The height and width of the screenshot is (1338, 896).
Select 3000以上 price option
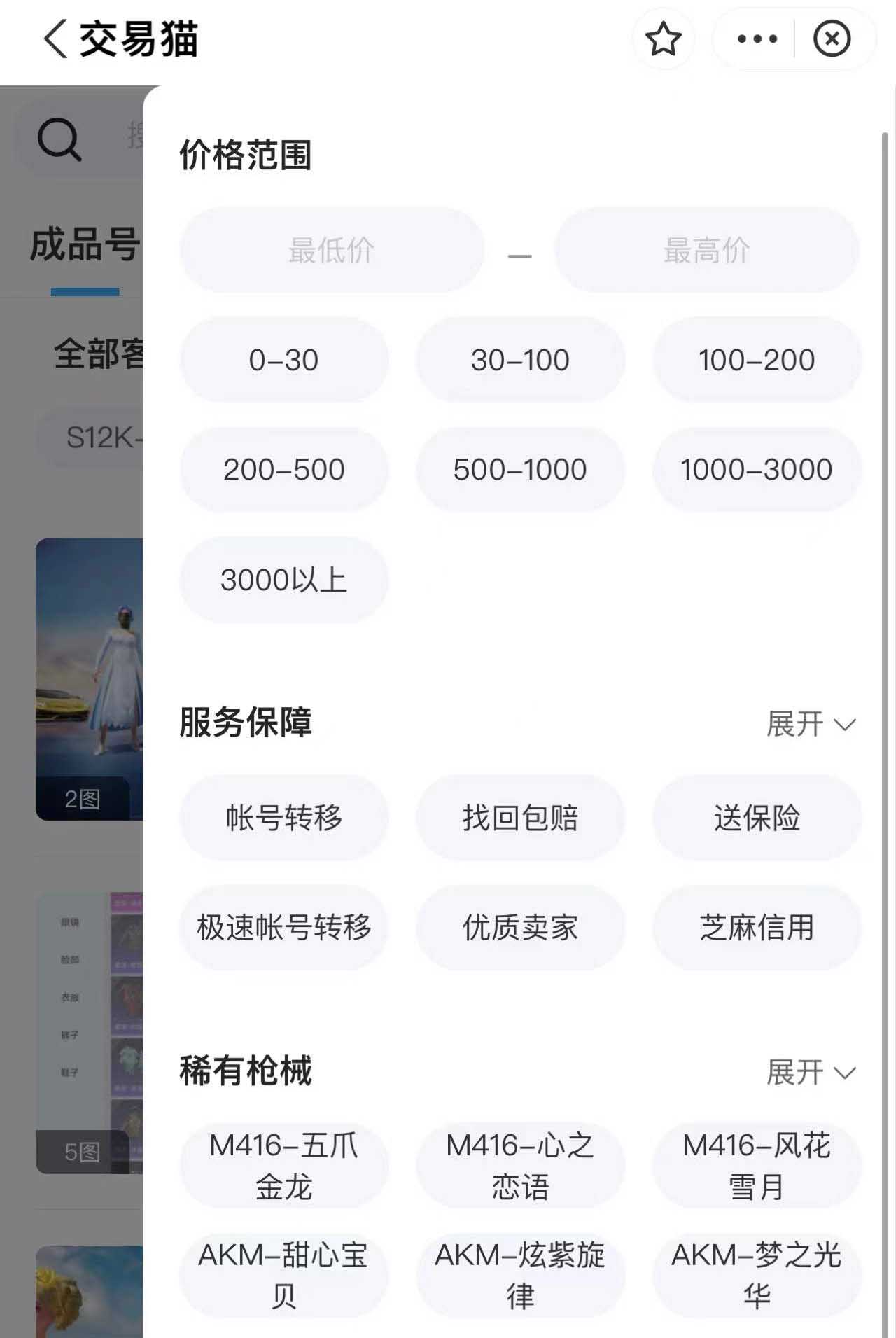pyautogui.click(x=283, y=580)
